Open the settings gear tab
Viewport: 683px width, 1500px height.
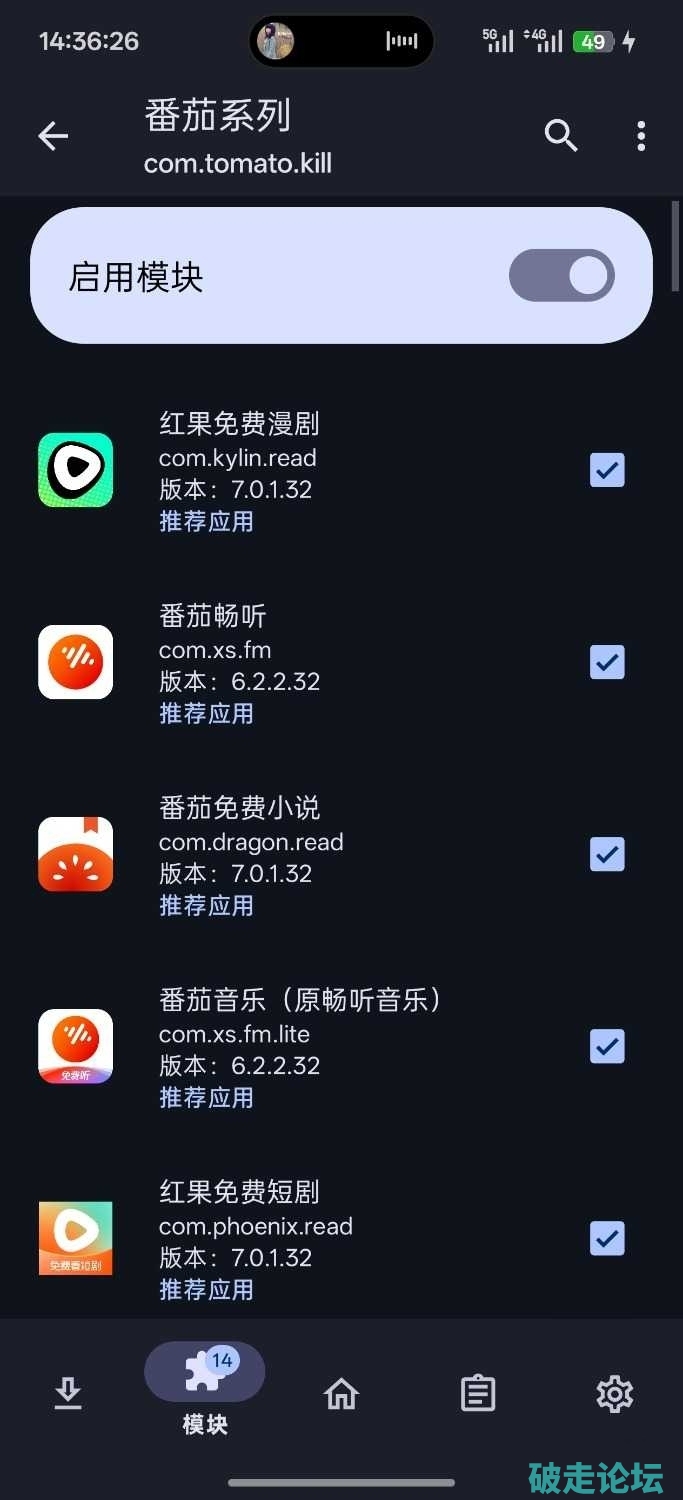[x=614, y=1393]
